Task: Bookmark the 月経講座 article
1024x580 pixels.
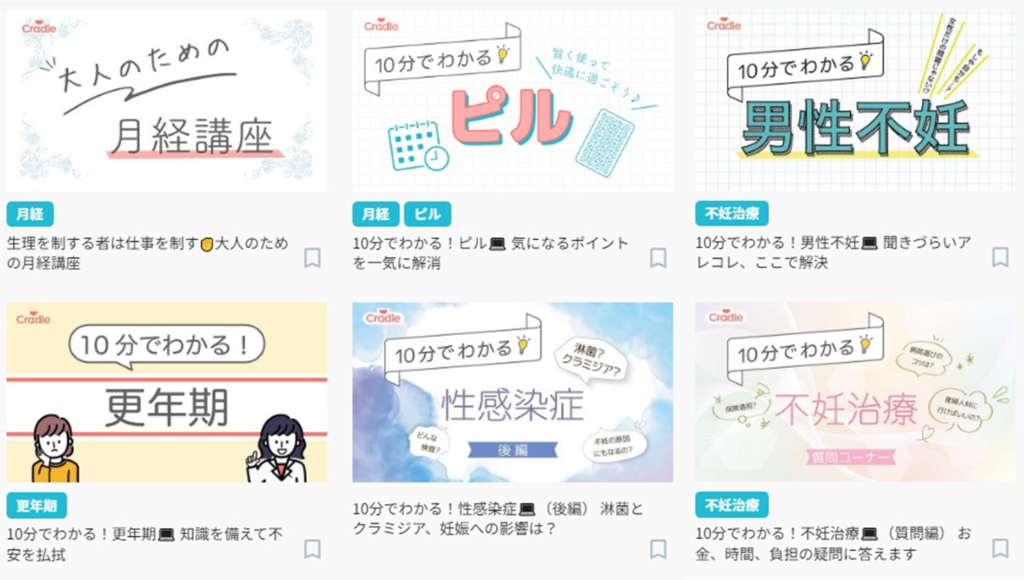Action: point(312,258)
